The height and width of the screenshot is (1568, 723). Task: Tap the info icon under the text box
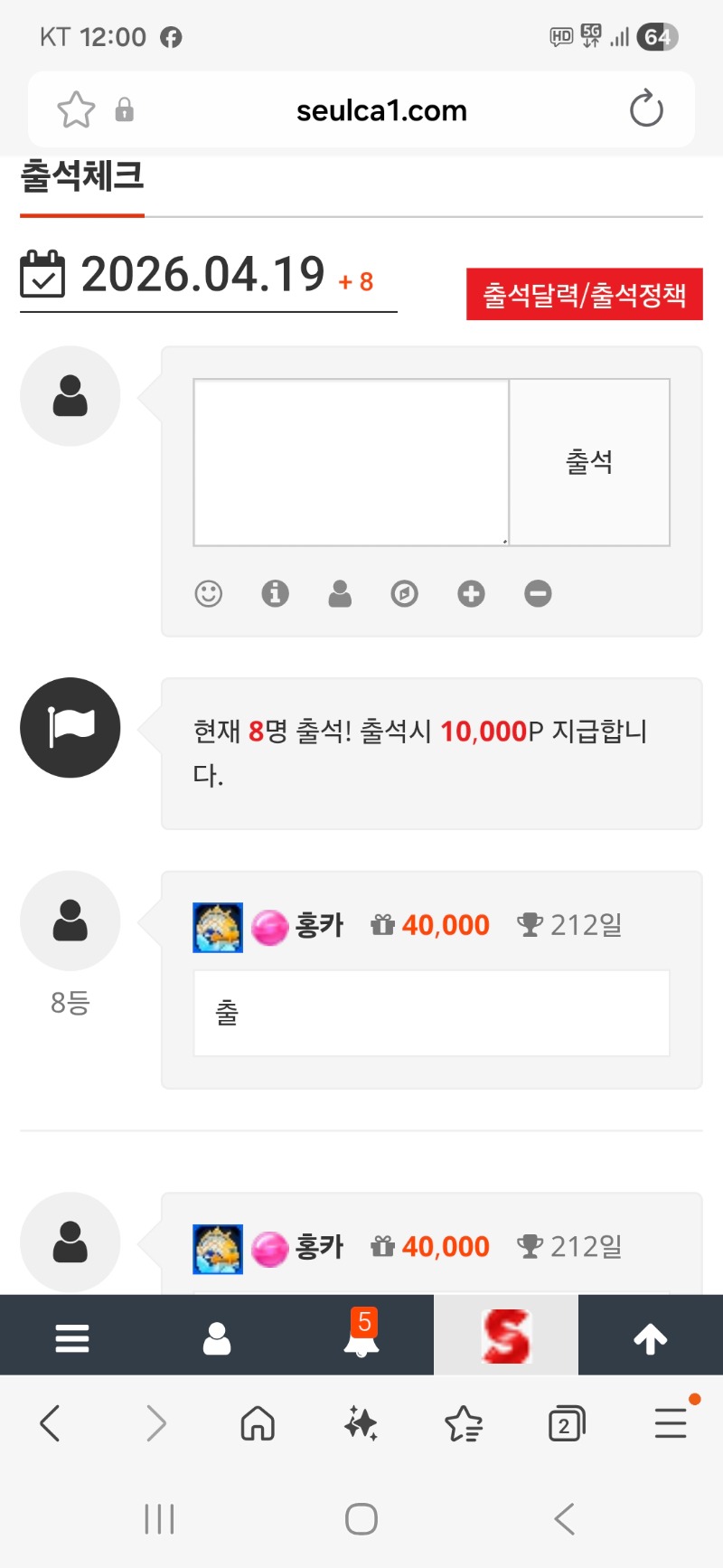click(275, 593)
